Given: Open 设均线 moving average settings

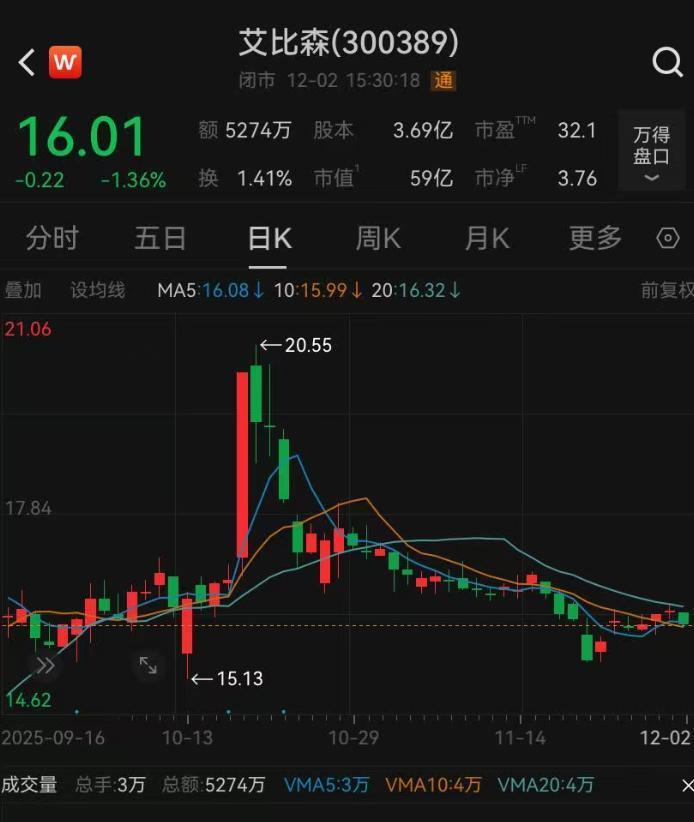Looking at the screenshot, I should pyautogui.click(x=97, y=290).
